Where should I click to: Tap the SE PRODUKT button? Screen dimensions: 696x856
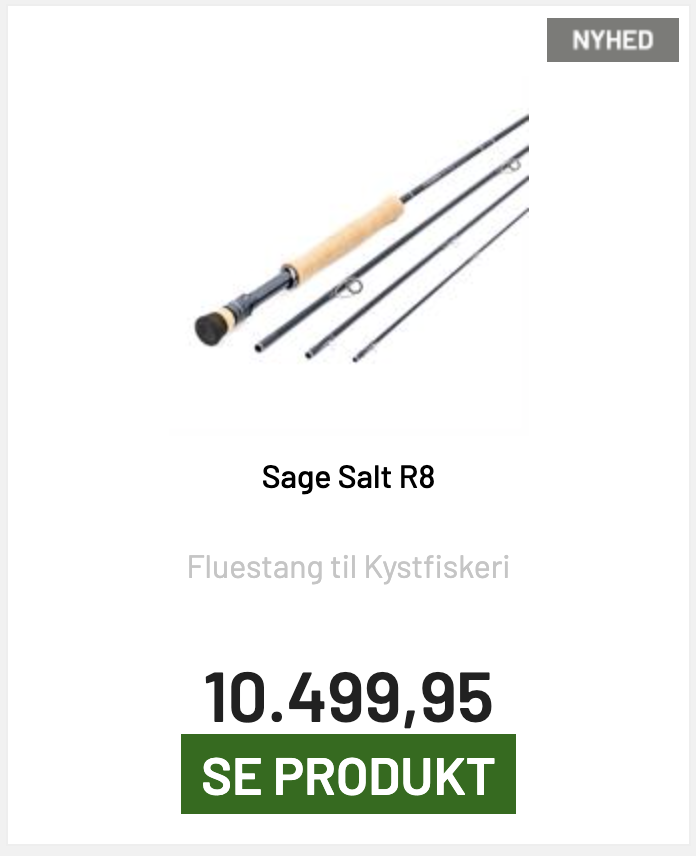click(x=348, y=774)
